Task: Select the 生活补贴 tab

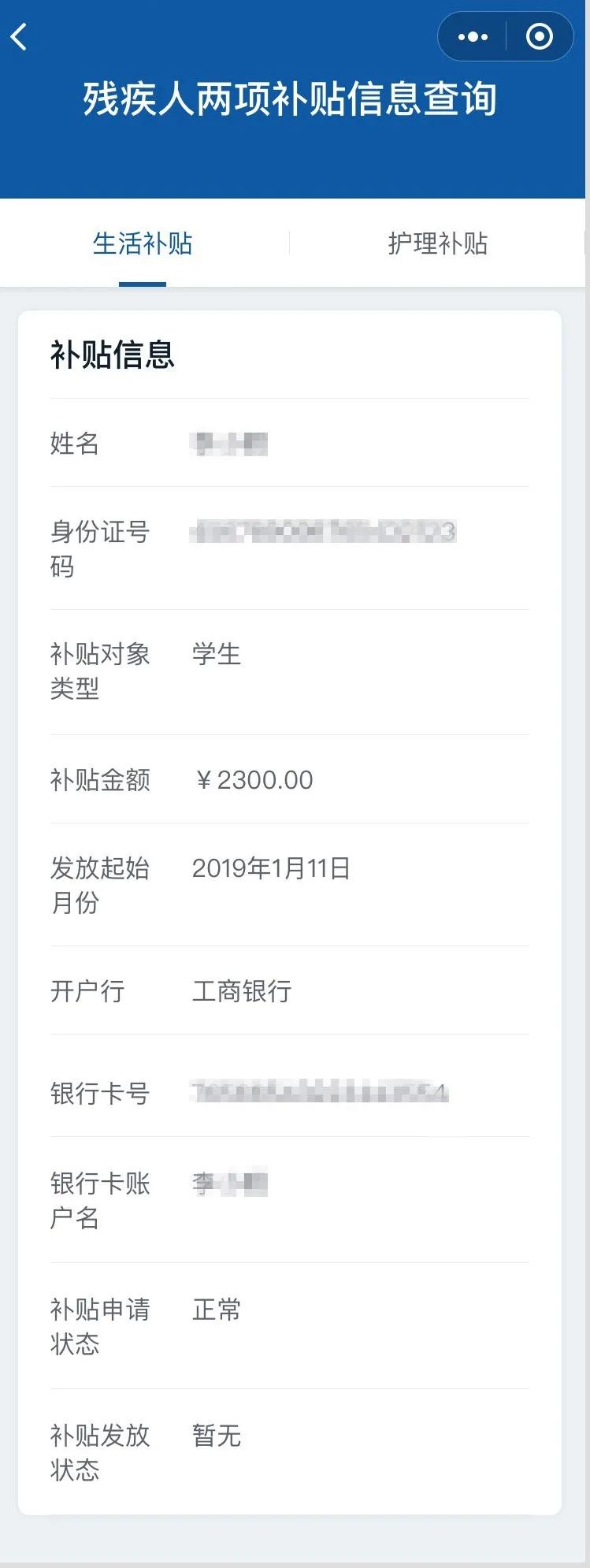Action: point(143,243)
